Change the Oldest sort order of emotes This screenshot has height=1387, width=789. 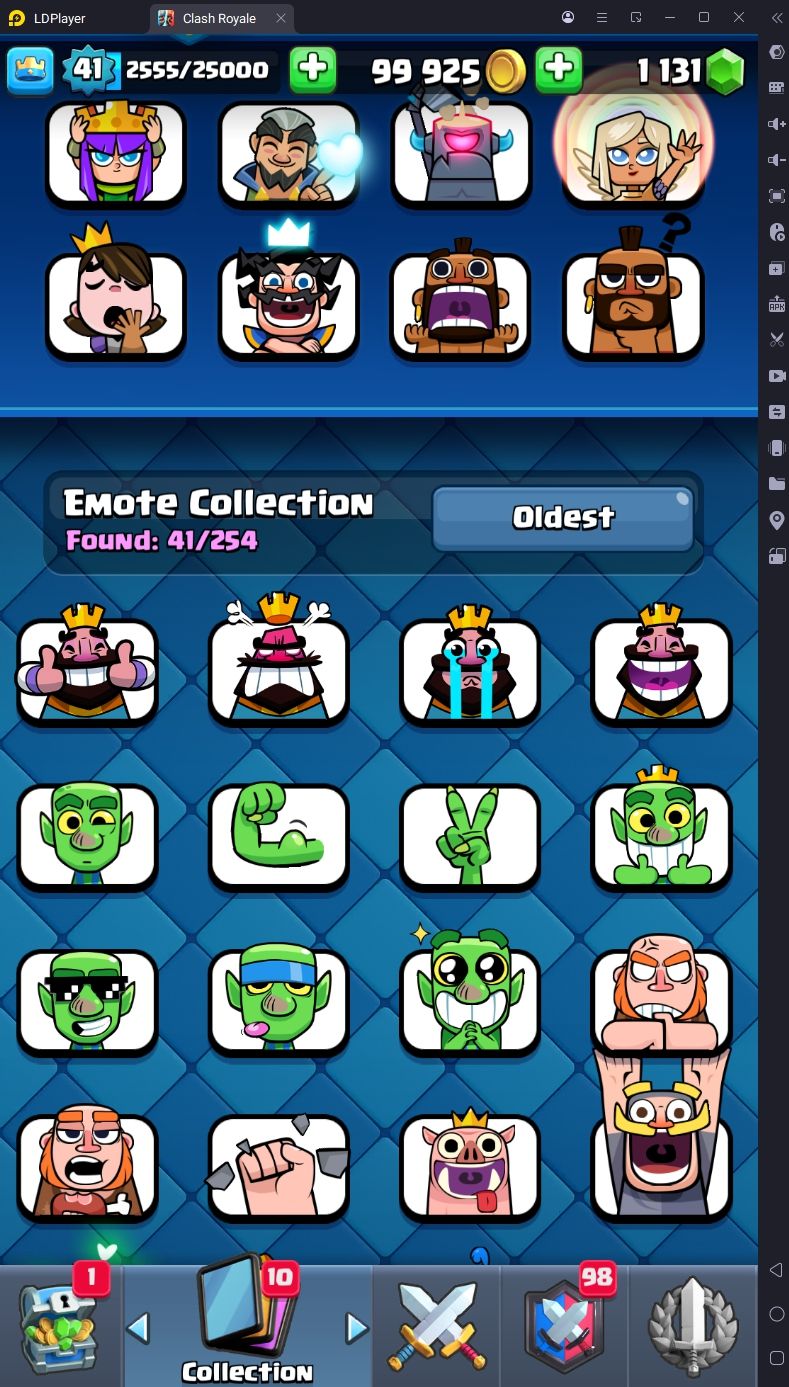pyautogui.click(x=563, y=517)
